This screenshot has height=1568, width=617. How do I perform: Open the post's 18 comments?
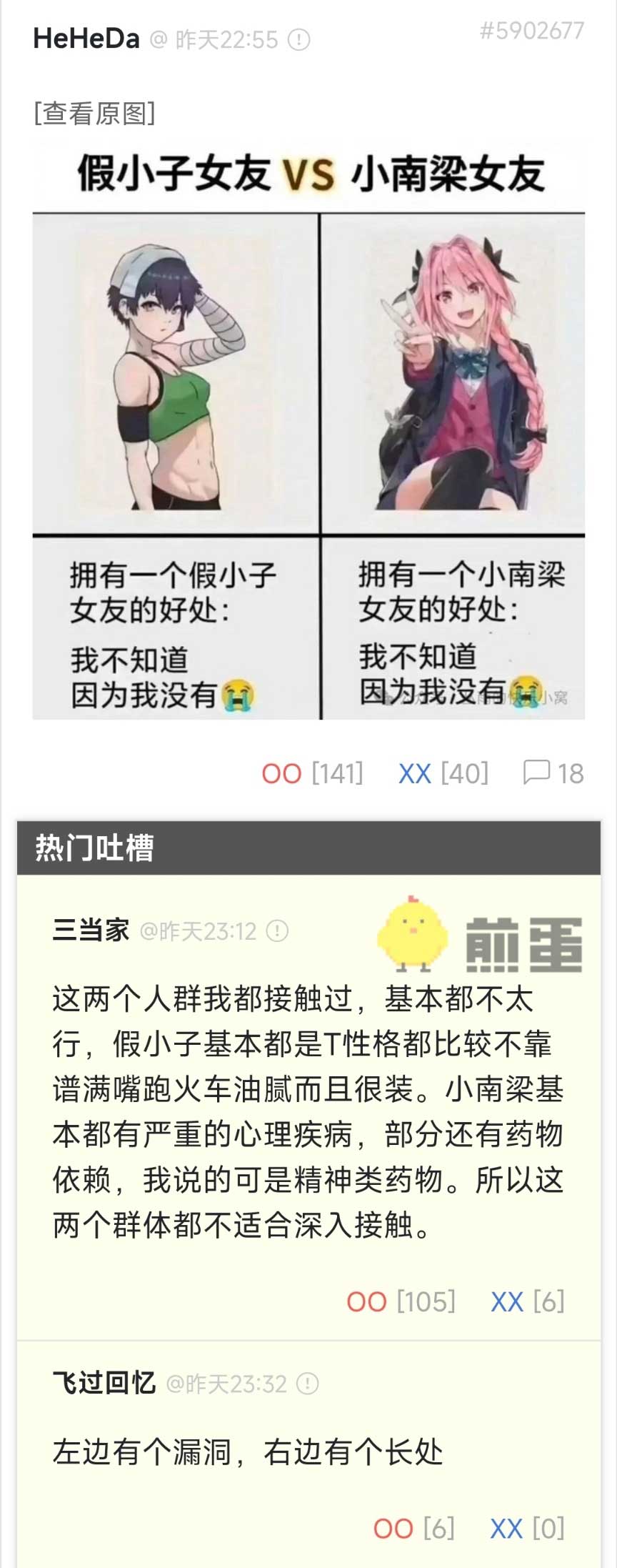pos(553,773)
